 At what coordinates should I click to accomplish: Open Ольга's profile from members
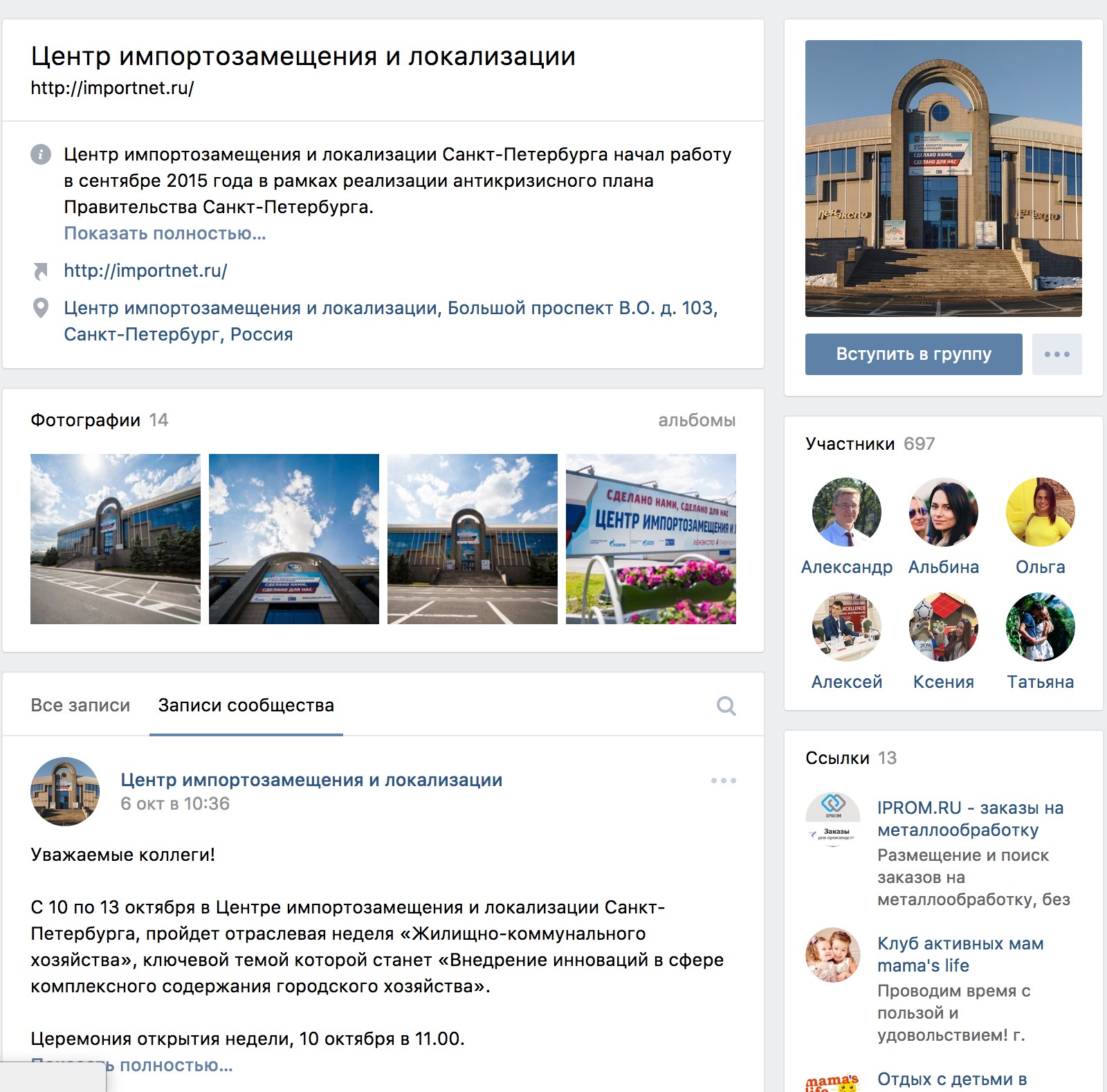[1040, 512]
